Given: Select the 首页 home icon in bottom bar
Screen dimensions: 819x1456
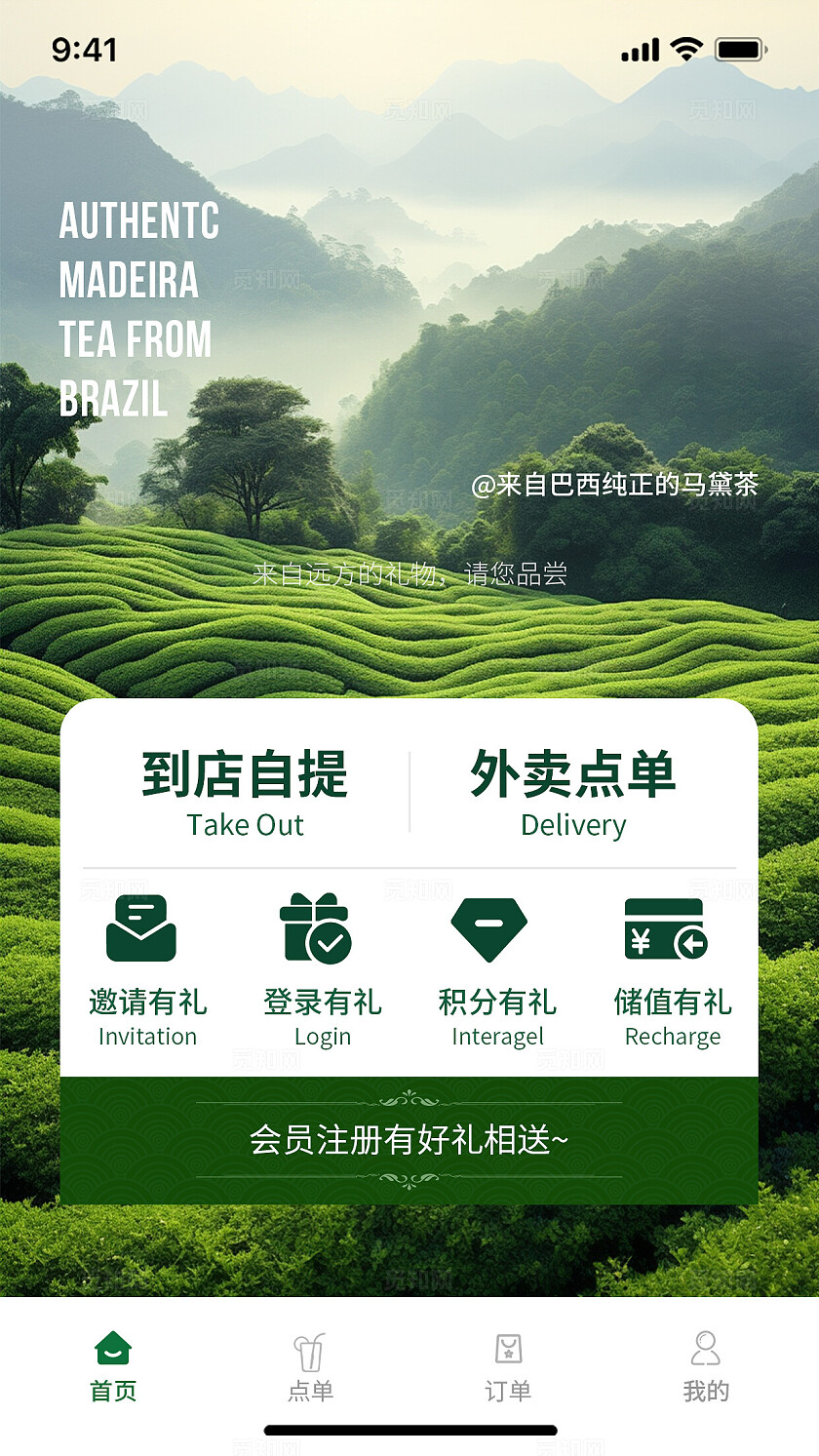Looking at the screenshot, I should pos(114,1348).
